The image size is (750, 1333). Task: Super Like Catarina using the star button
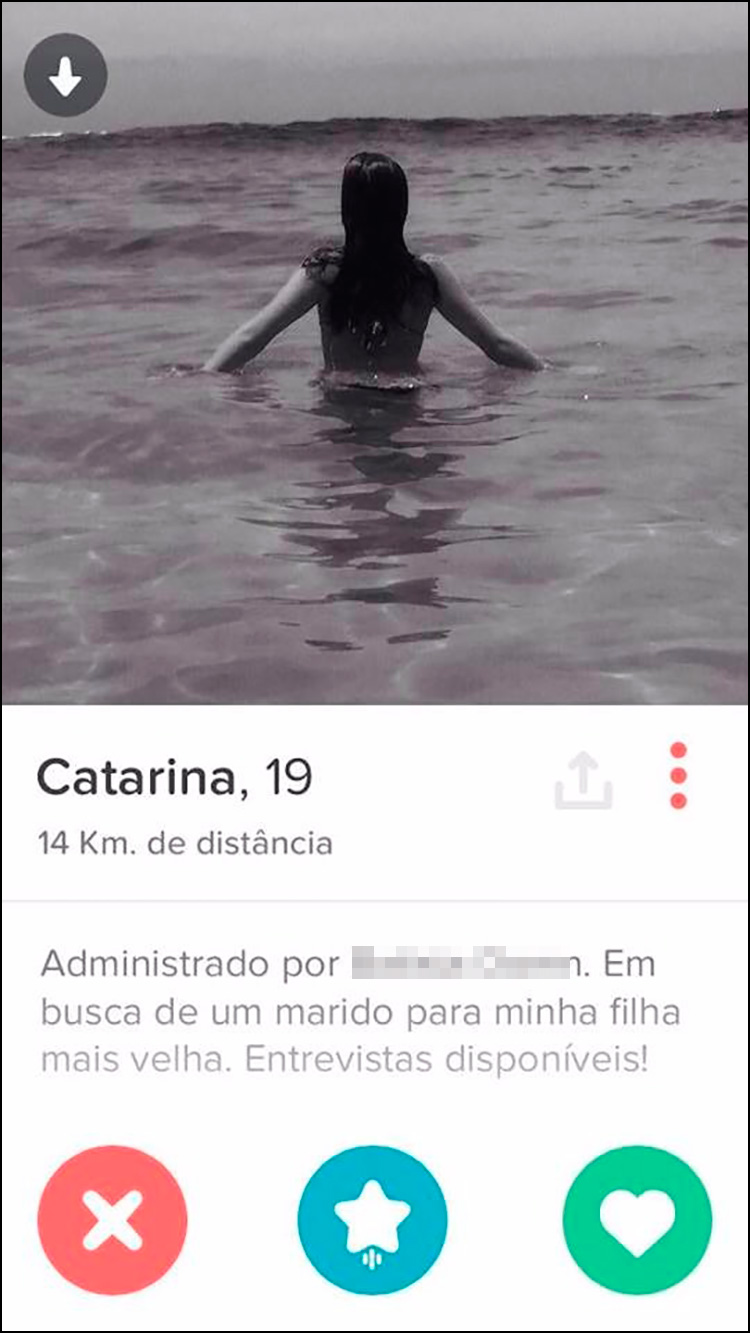point(375,1216)
